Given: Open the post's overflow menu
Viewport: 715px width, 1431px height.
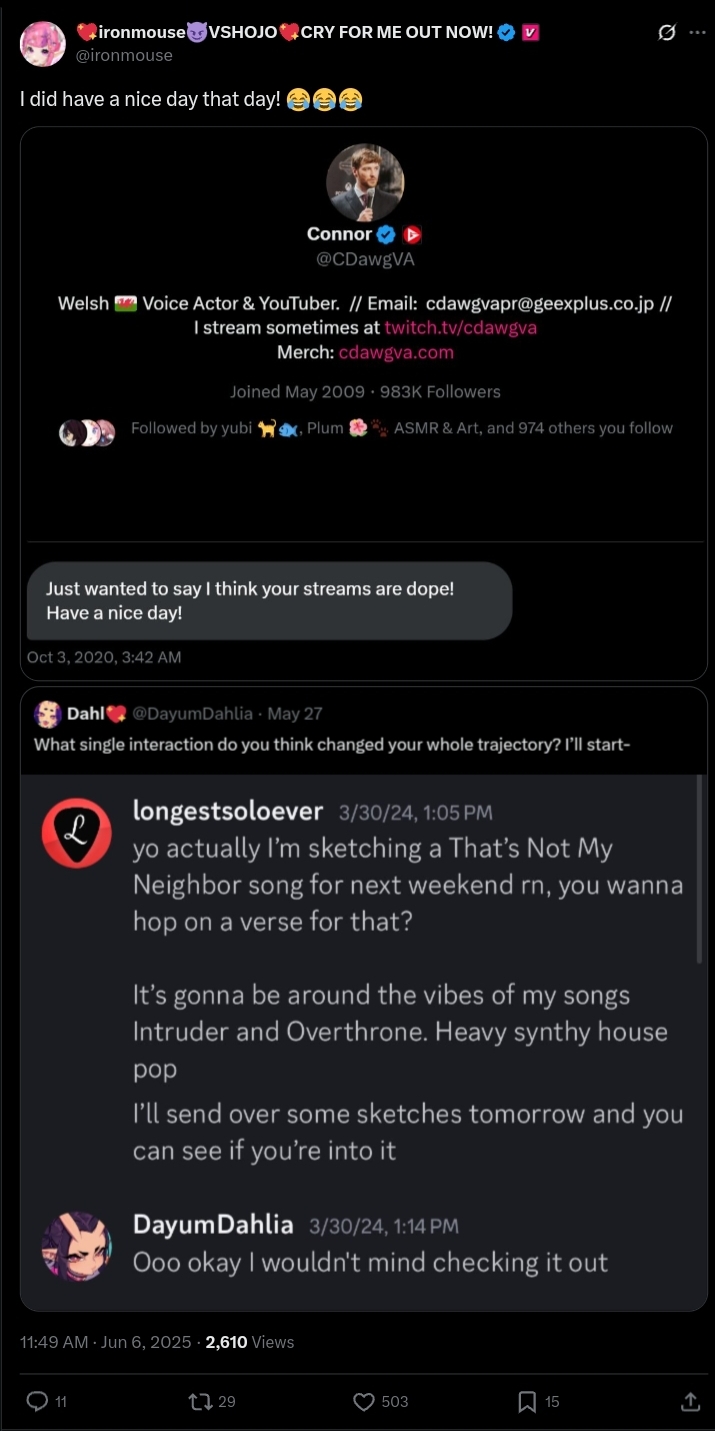Looking at the screenshot, I should tap(697, 33).
